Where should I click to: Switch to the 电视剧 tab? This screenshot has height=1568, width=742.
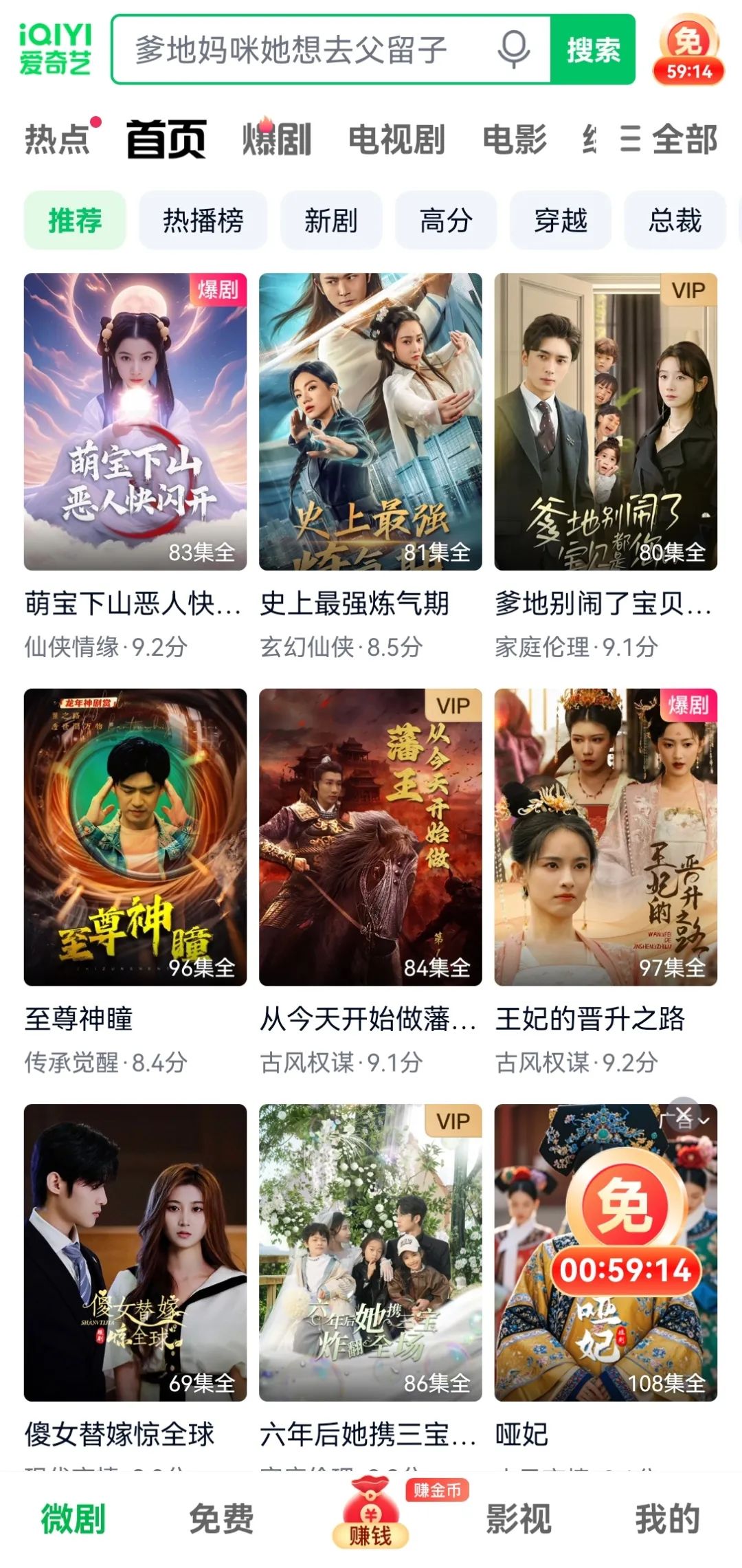[x=396, y=139]
